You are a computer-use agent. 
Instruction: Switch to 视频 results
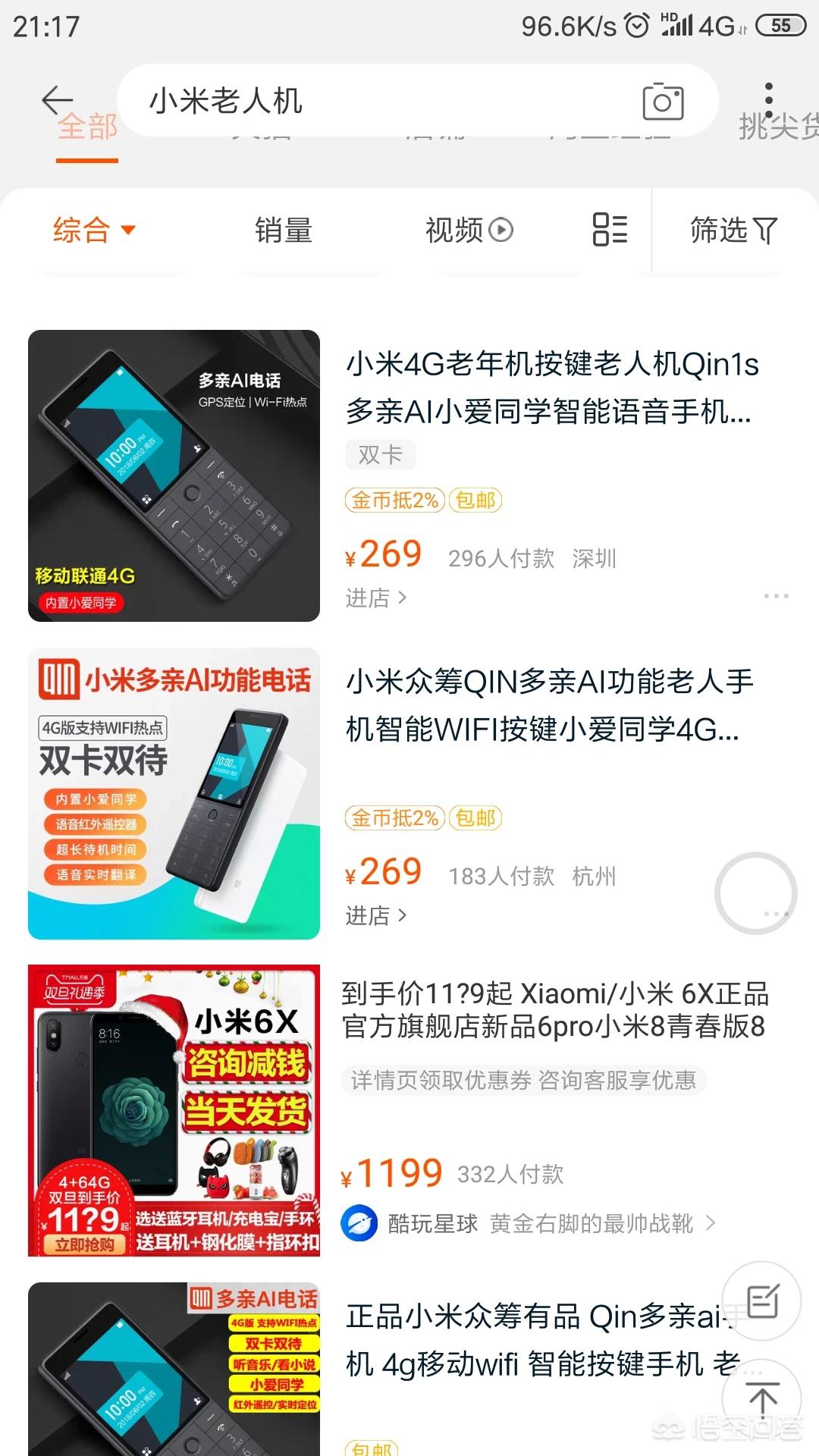tap(469, 230)
